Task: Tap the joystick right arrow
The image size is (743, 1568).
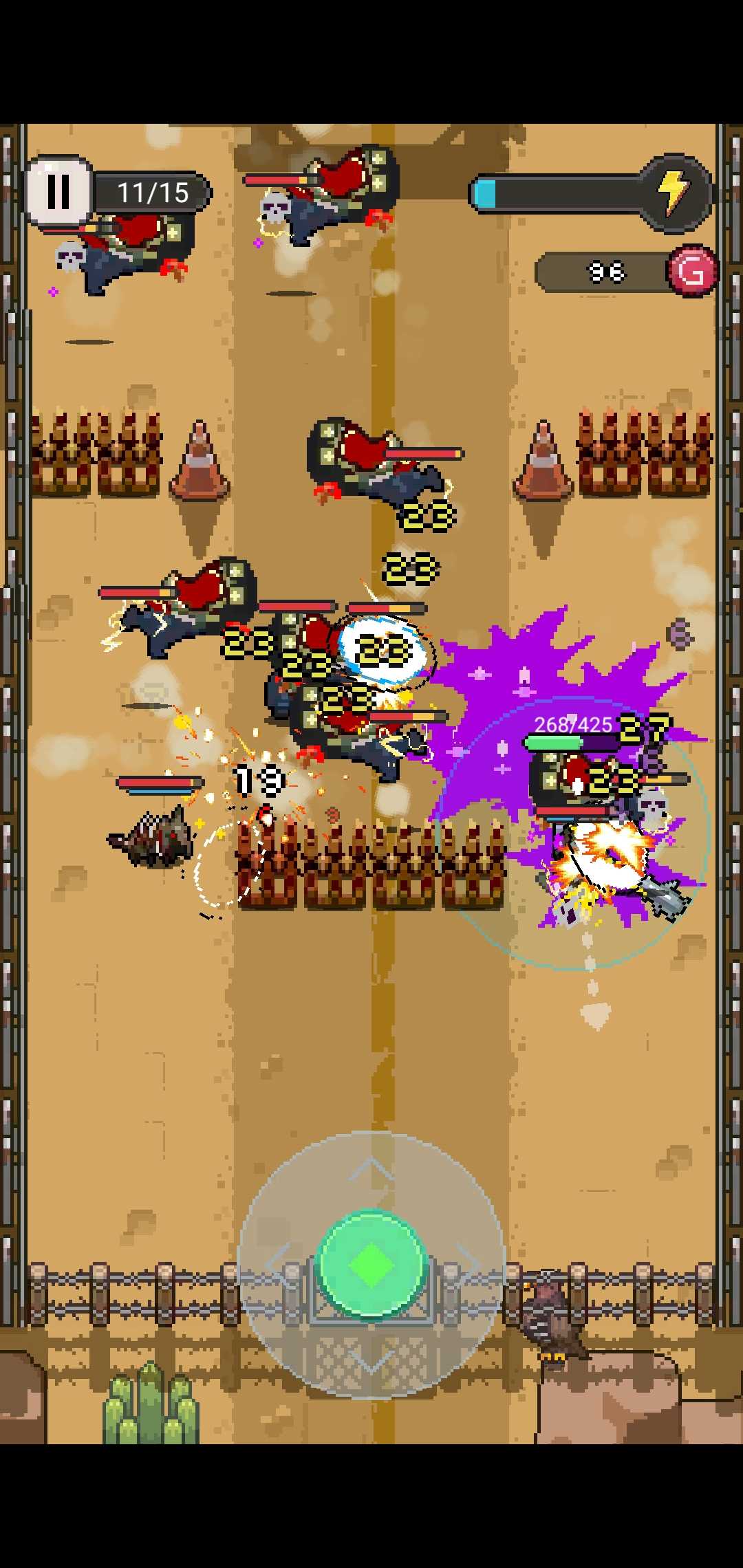Action: pos(468,1264)
